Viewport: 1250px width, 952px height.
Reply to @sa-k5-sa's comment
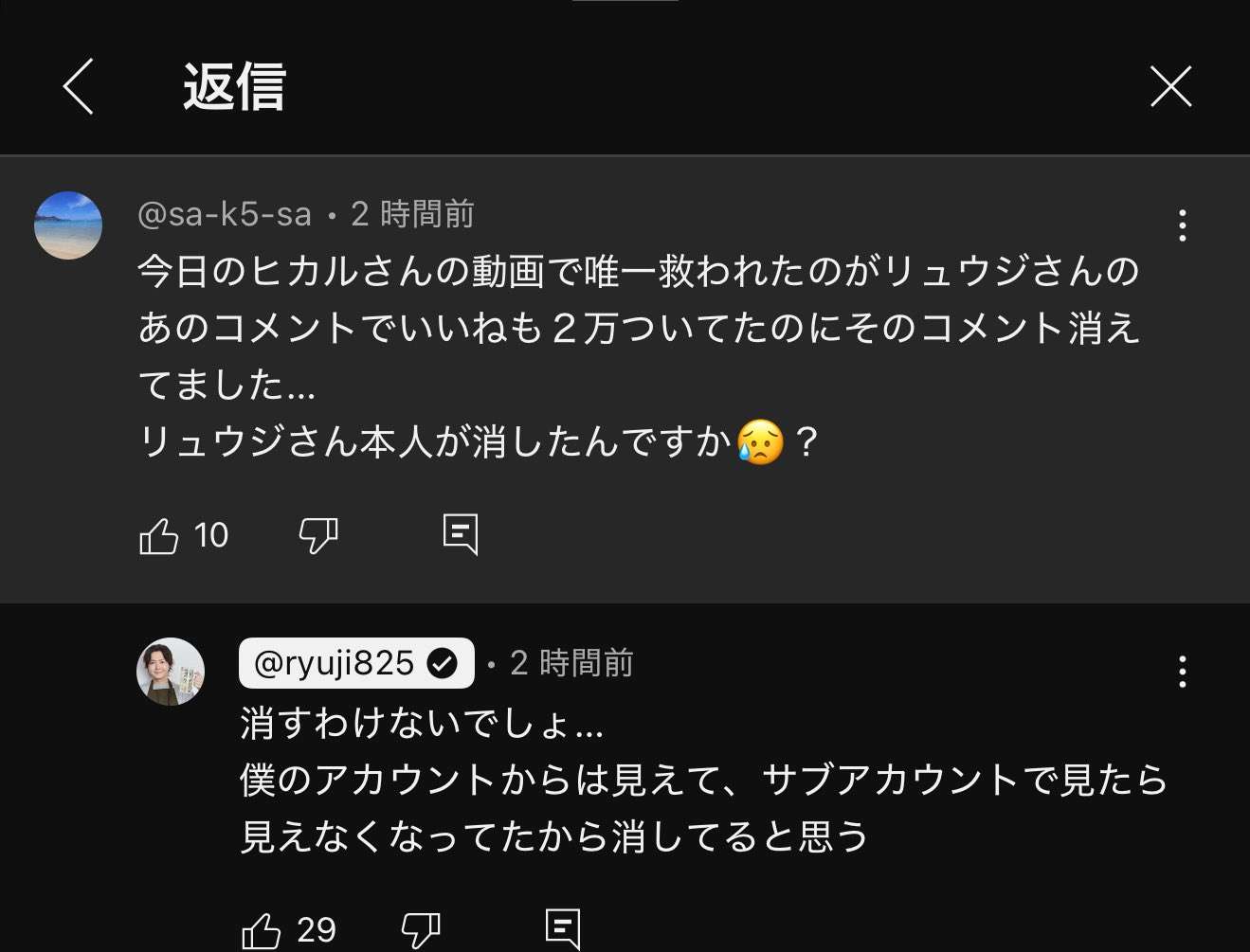[461, 535]
